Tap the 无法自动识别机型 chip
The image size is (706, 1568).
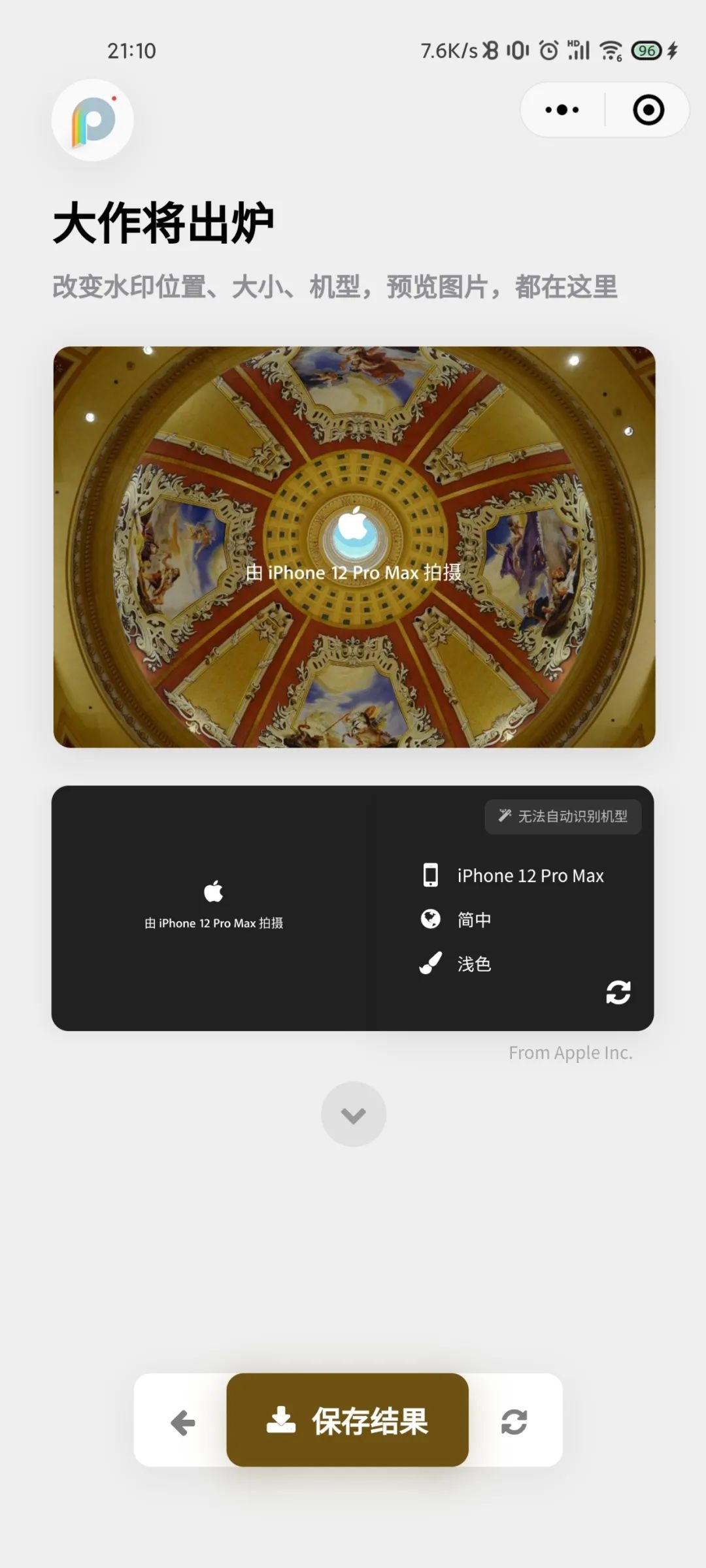pos(563,816)
